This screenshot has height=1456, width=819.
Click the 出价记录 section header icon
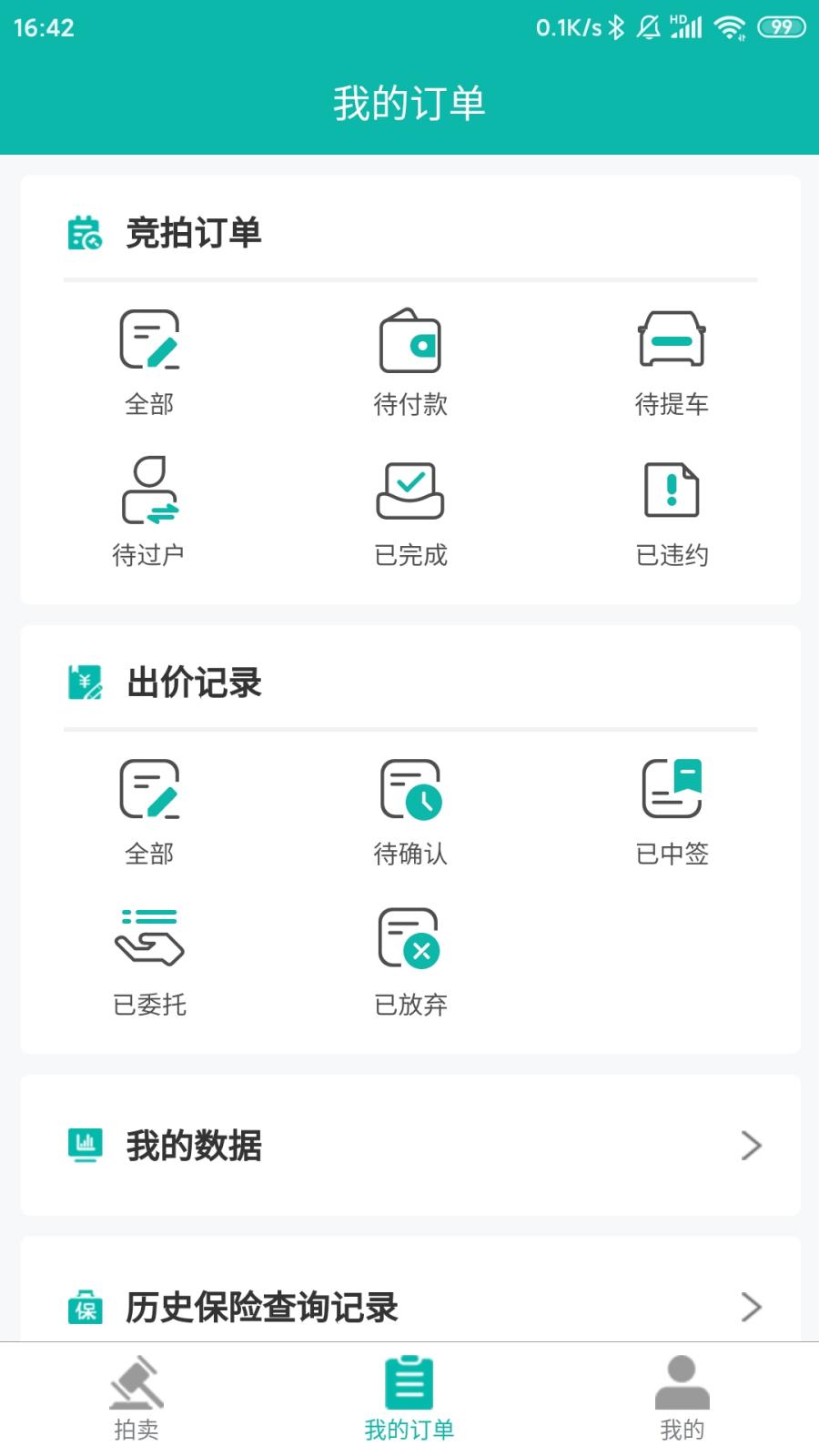pyautogui.click(x=84, y=681)
